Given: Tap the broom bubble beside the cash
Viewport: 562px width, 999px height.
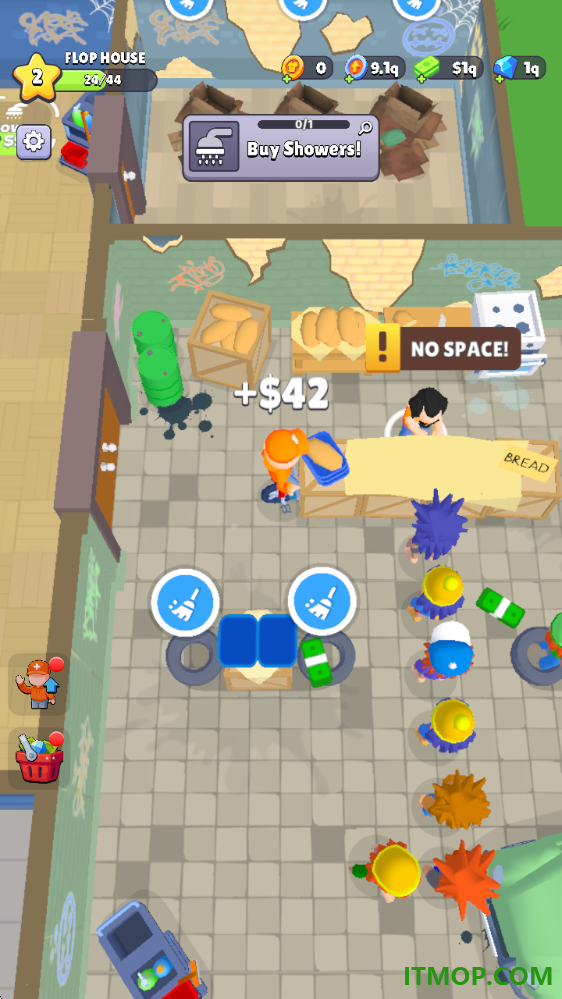Looking at the screenshot, I should [x=322, y=600].
